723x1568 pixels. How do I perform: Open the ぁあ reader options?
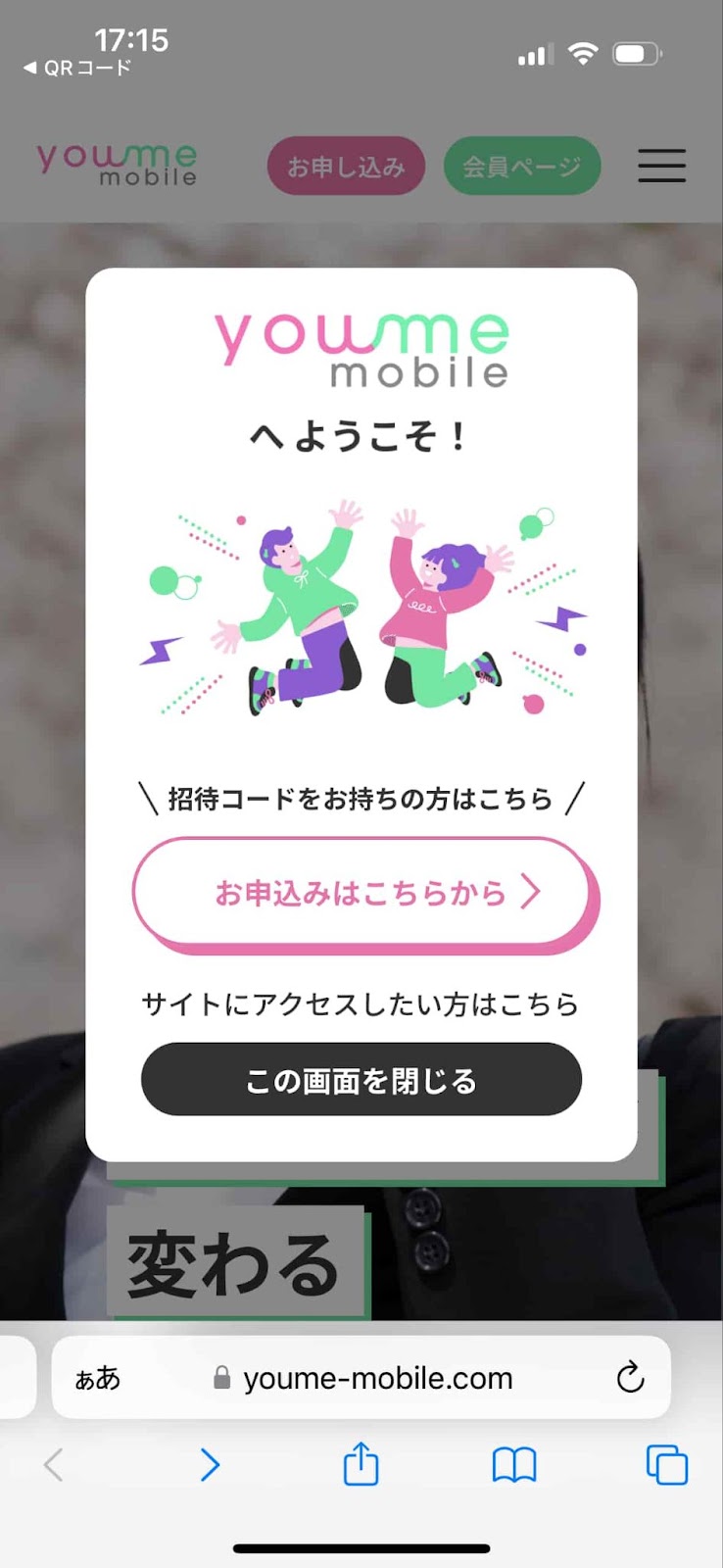98,1378
